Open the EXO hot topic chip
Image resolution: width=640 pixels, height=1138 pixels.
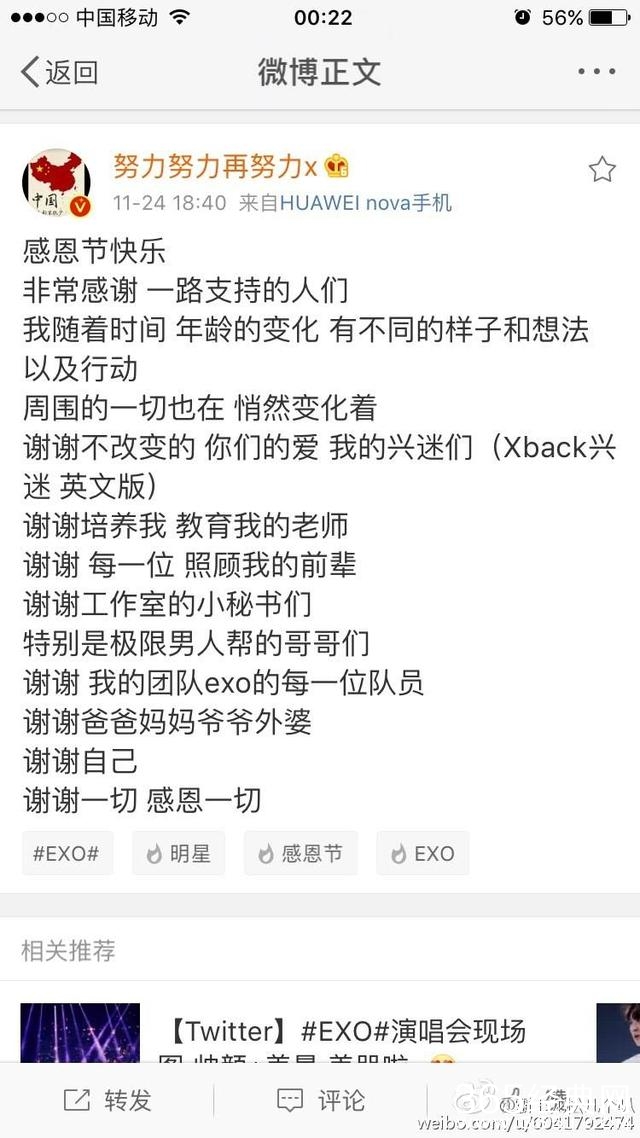(x=422, y=853)
